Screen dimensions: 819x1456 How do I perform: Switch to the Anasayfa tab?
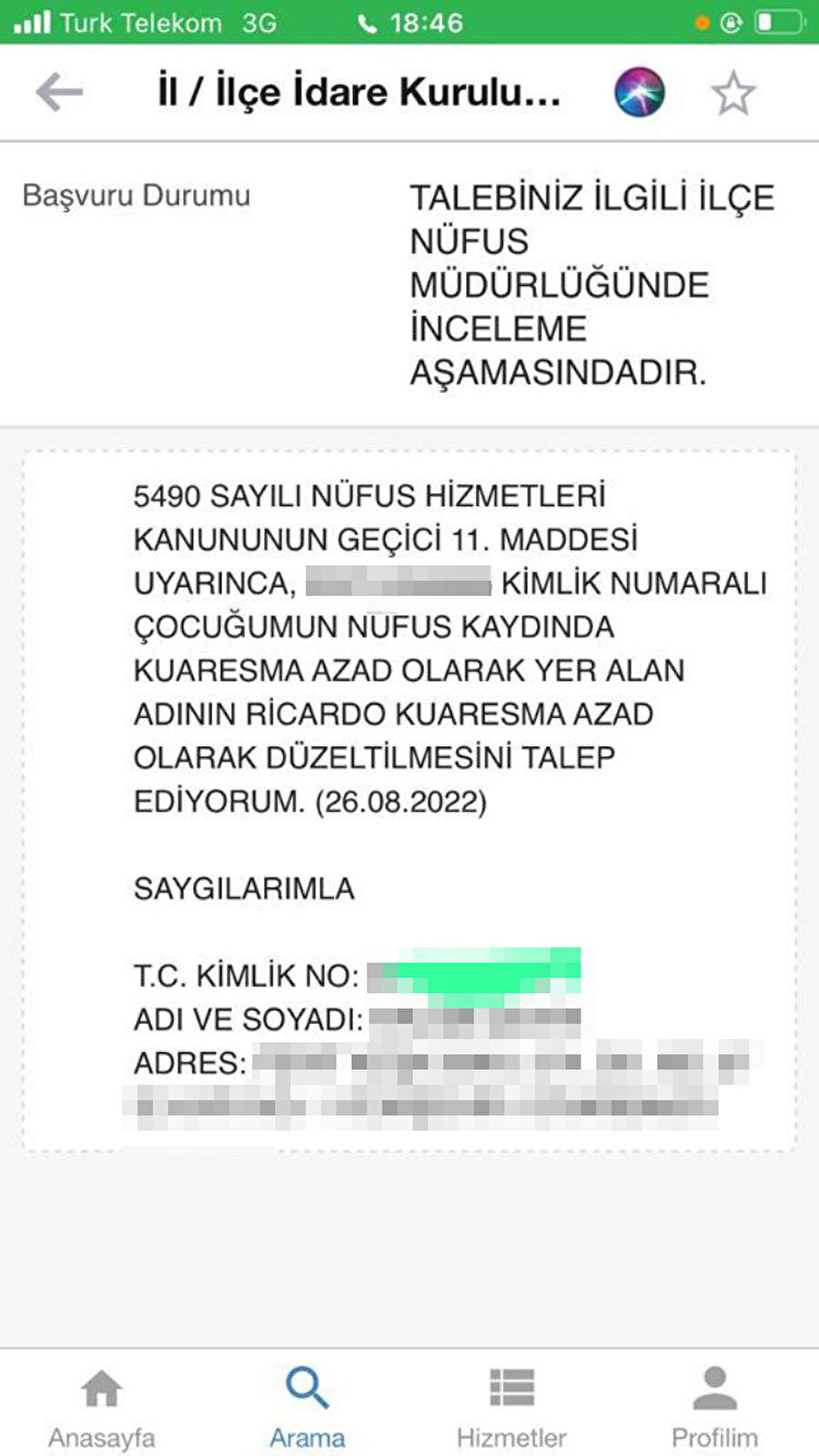pos(102,1406)
